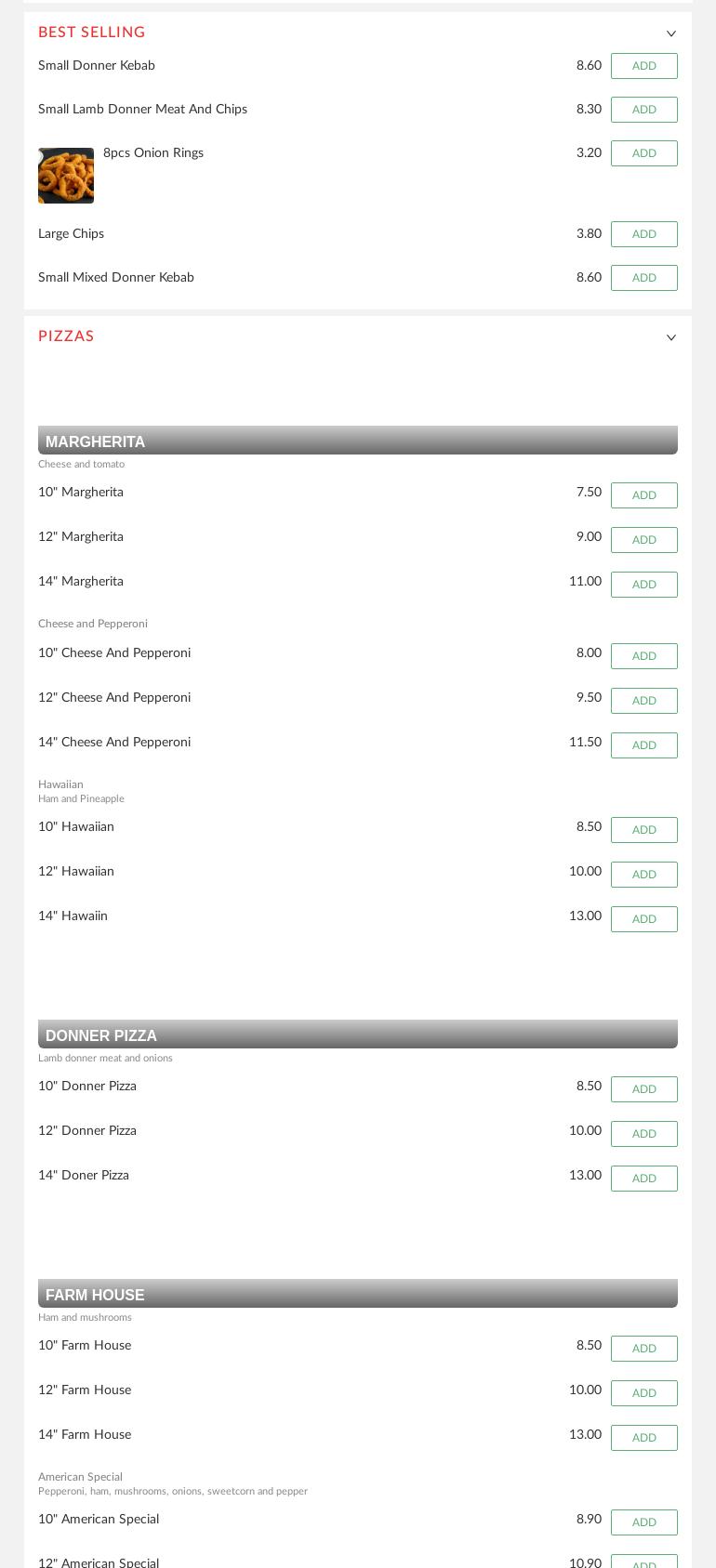
Task: Add the 12" Donner Pizza
Action: click(x=644, y=1134)
